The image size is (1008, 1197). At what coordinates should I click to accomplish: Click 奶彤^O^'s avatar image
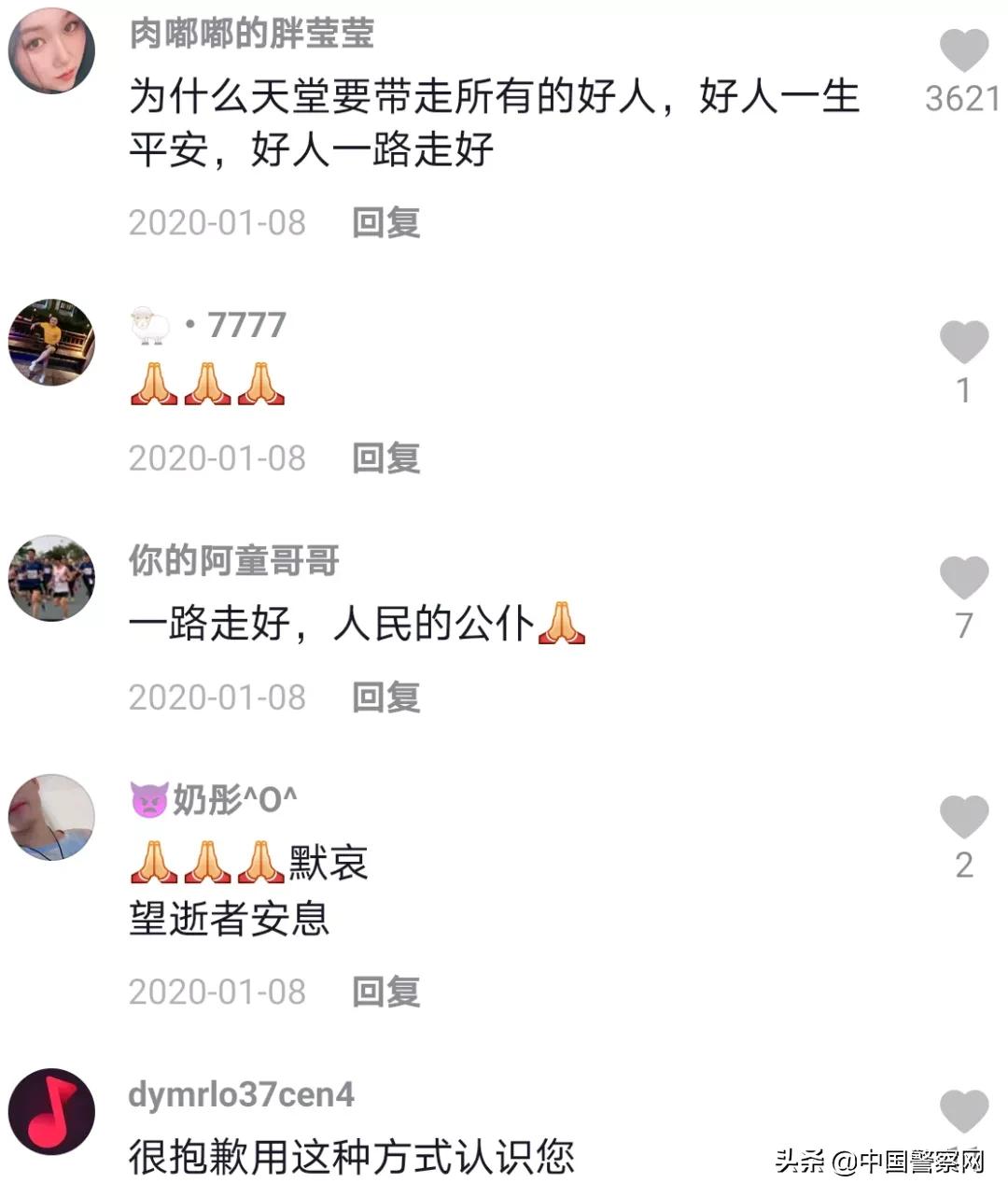pyautogui.click(x=52, y=816)
